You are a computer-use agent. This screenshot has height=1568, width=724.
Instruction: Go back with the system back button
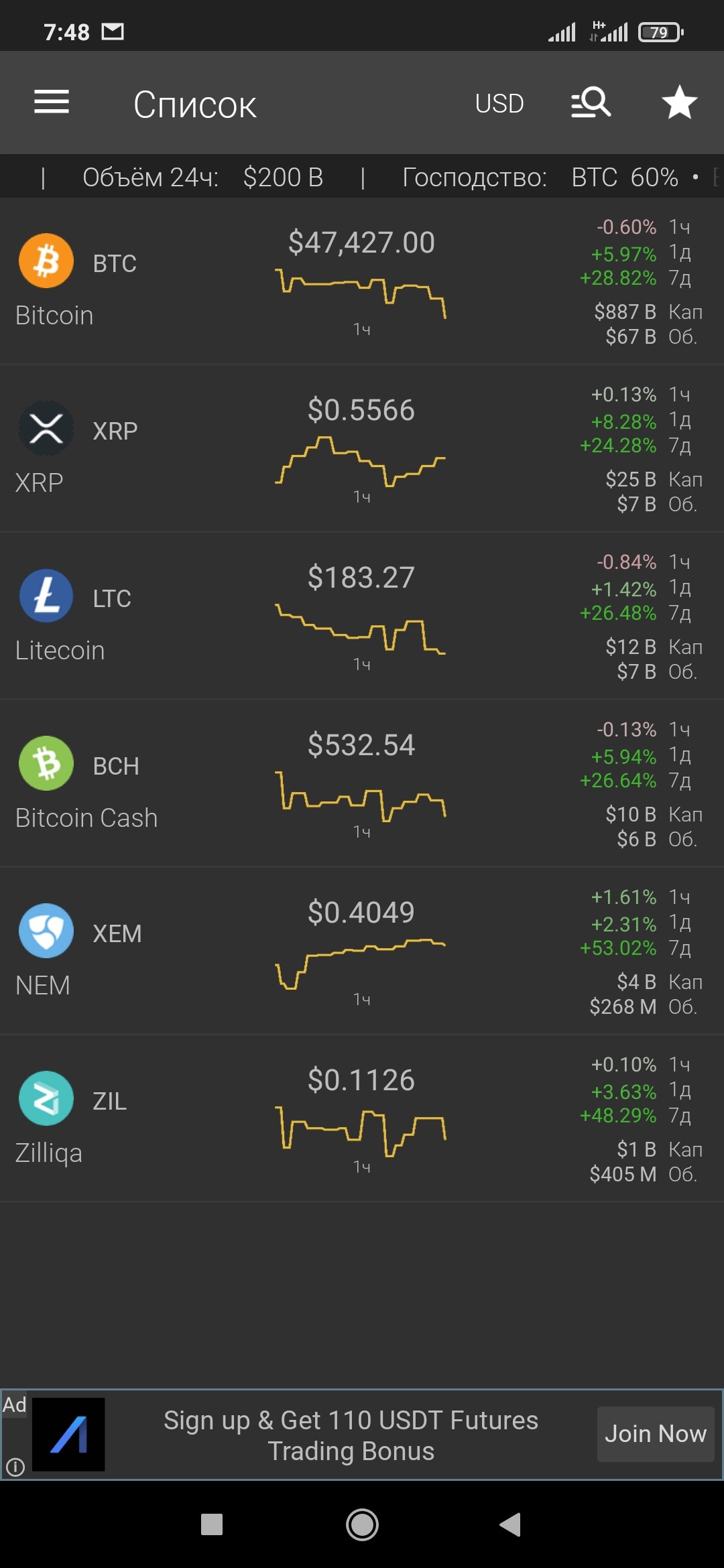pos(510,1524)
